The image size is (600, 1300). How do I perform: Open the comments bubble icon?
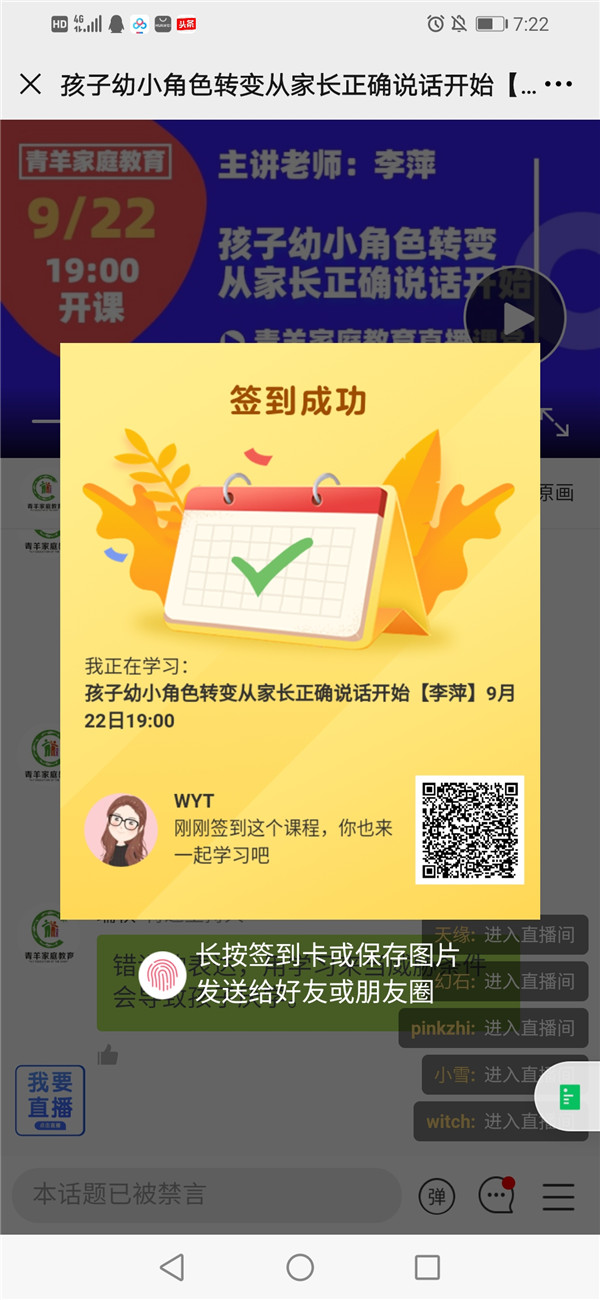pyautogui.click(x=497, y=1195)
